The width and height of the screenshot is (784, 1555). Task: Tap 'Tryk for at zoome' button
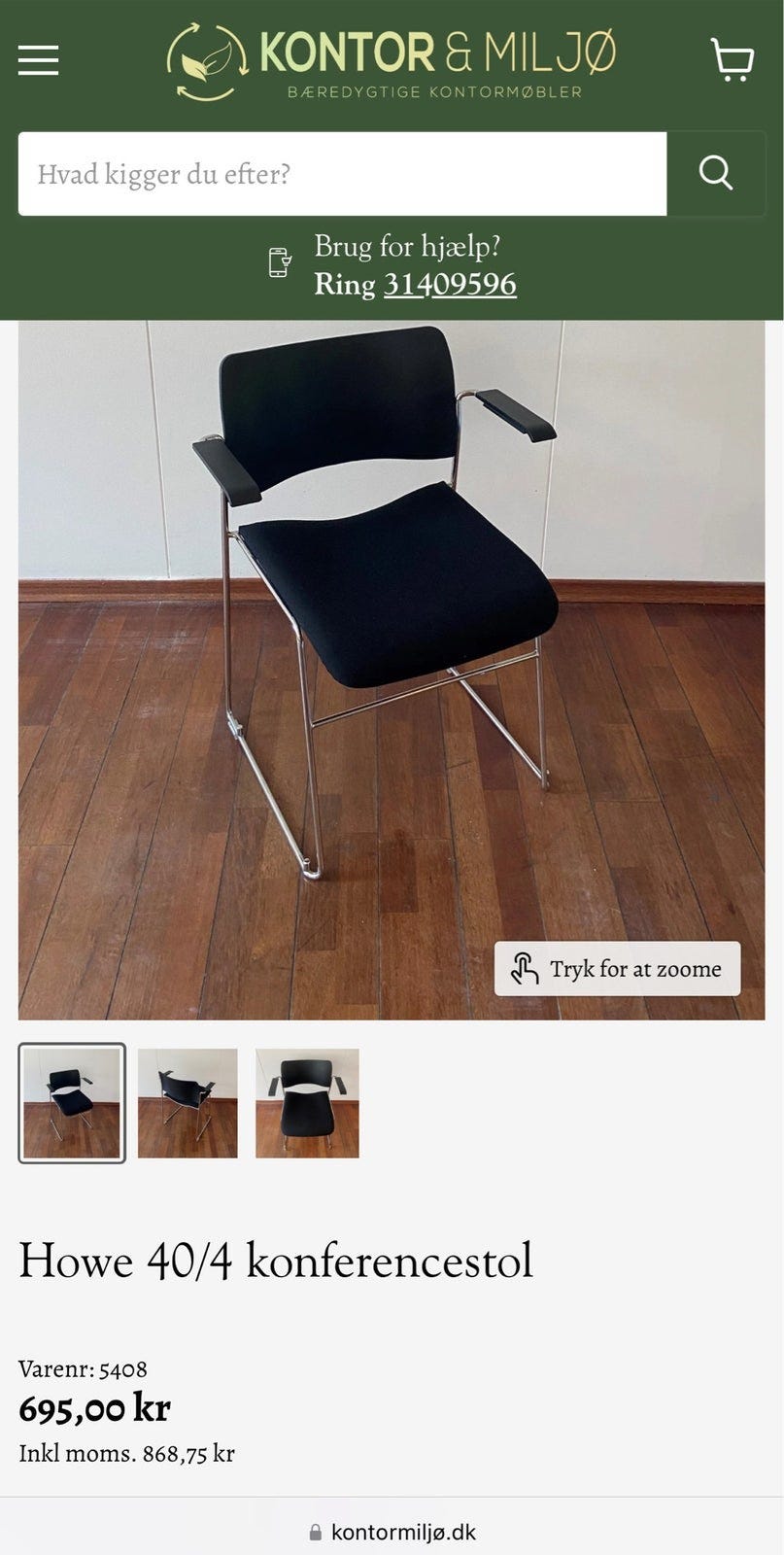[x=617, y=969]
